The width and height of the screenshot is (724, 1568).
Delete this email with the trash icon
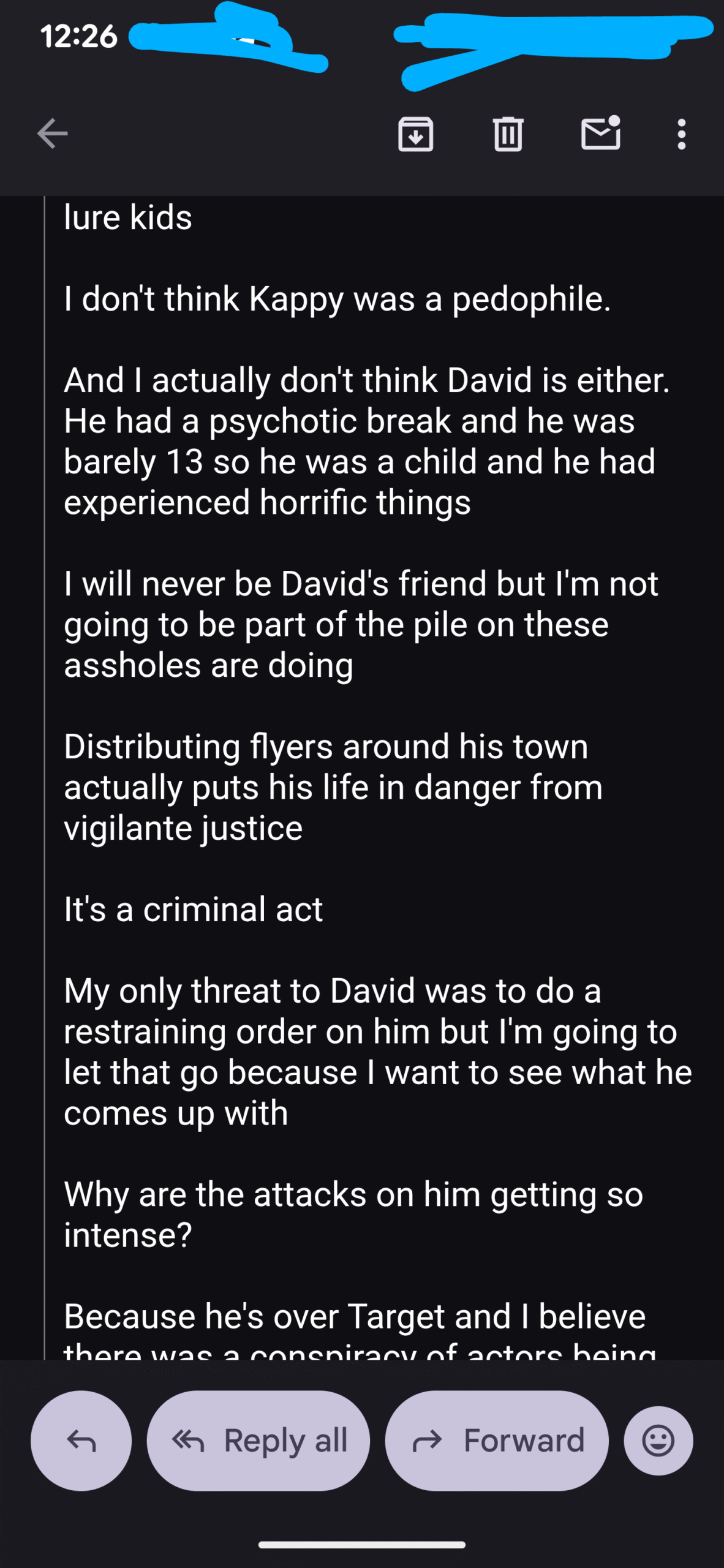pos(508,134)
